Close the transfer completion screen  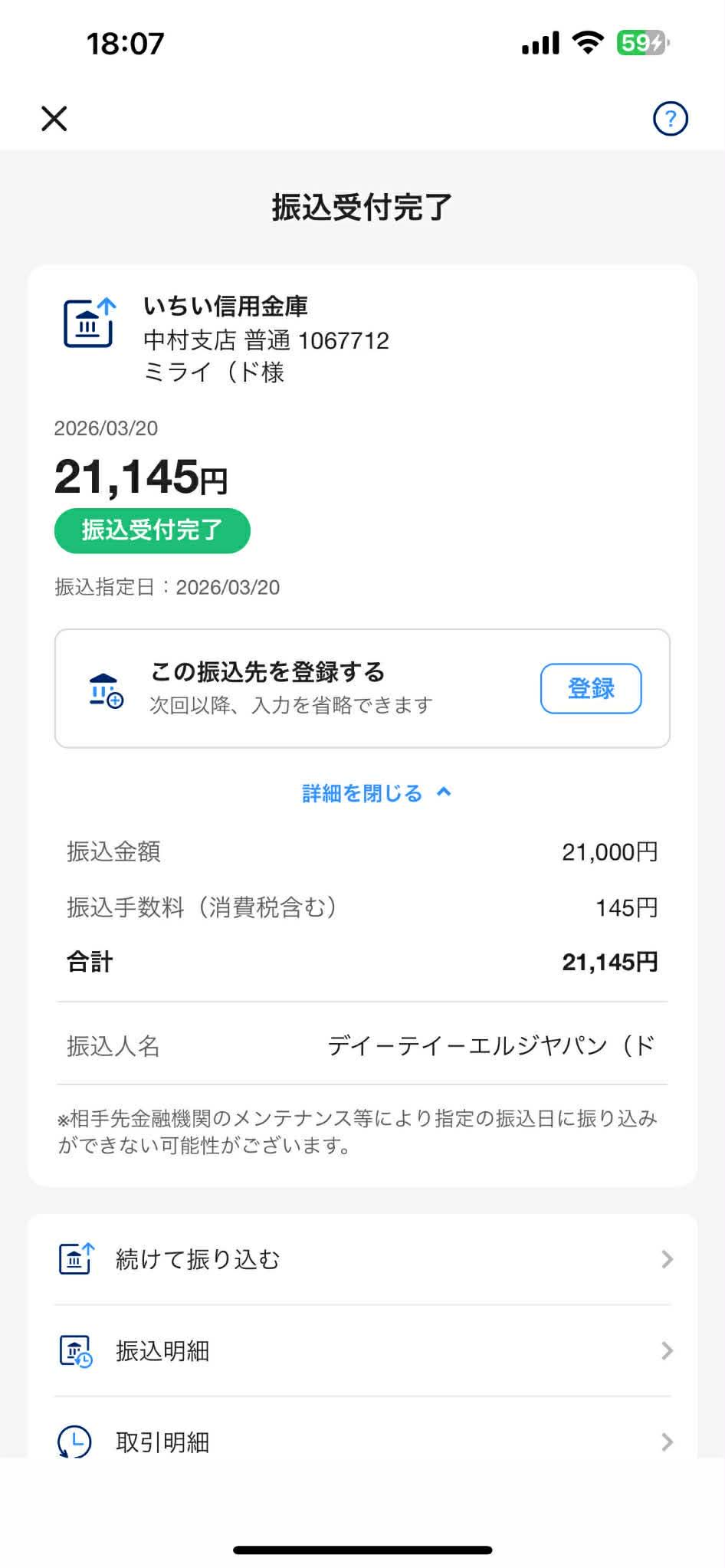click(54, 119)
